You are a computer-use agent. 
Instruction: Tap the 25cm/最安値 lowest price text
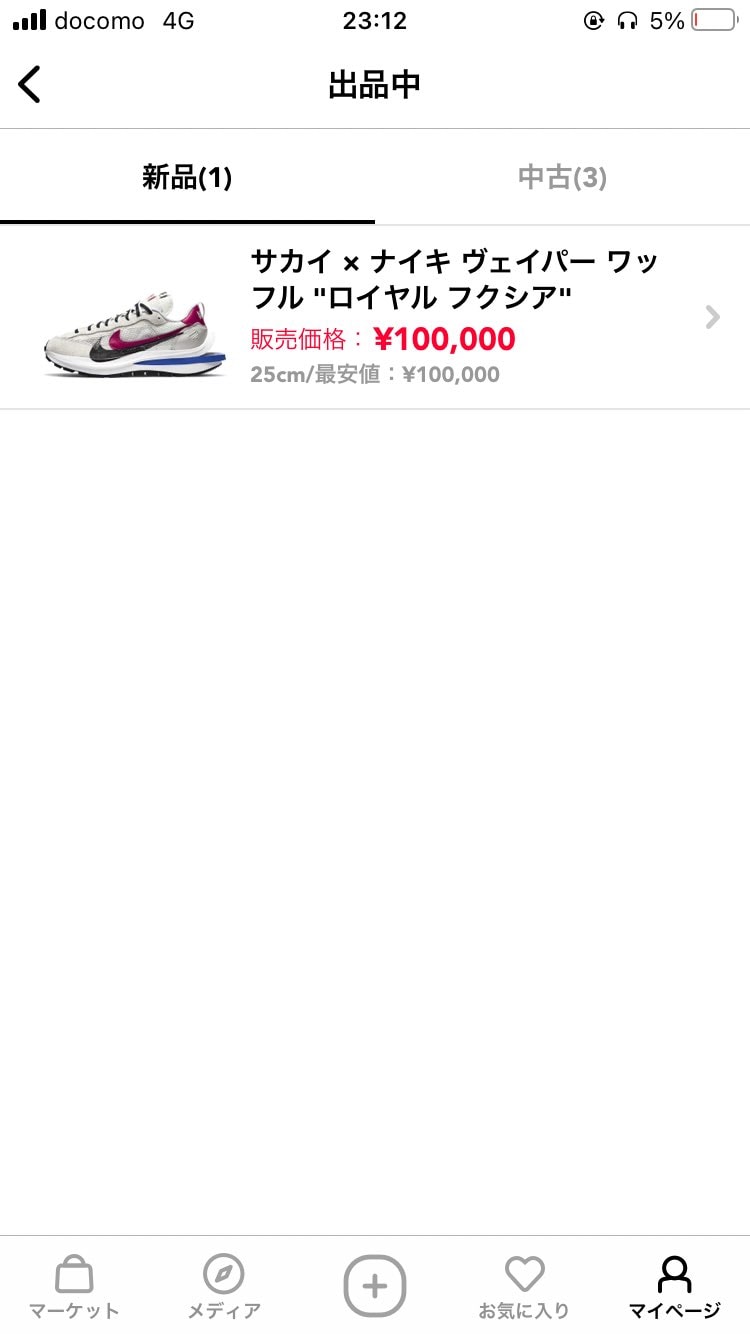coord(375,375)
